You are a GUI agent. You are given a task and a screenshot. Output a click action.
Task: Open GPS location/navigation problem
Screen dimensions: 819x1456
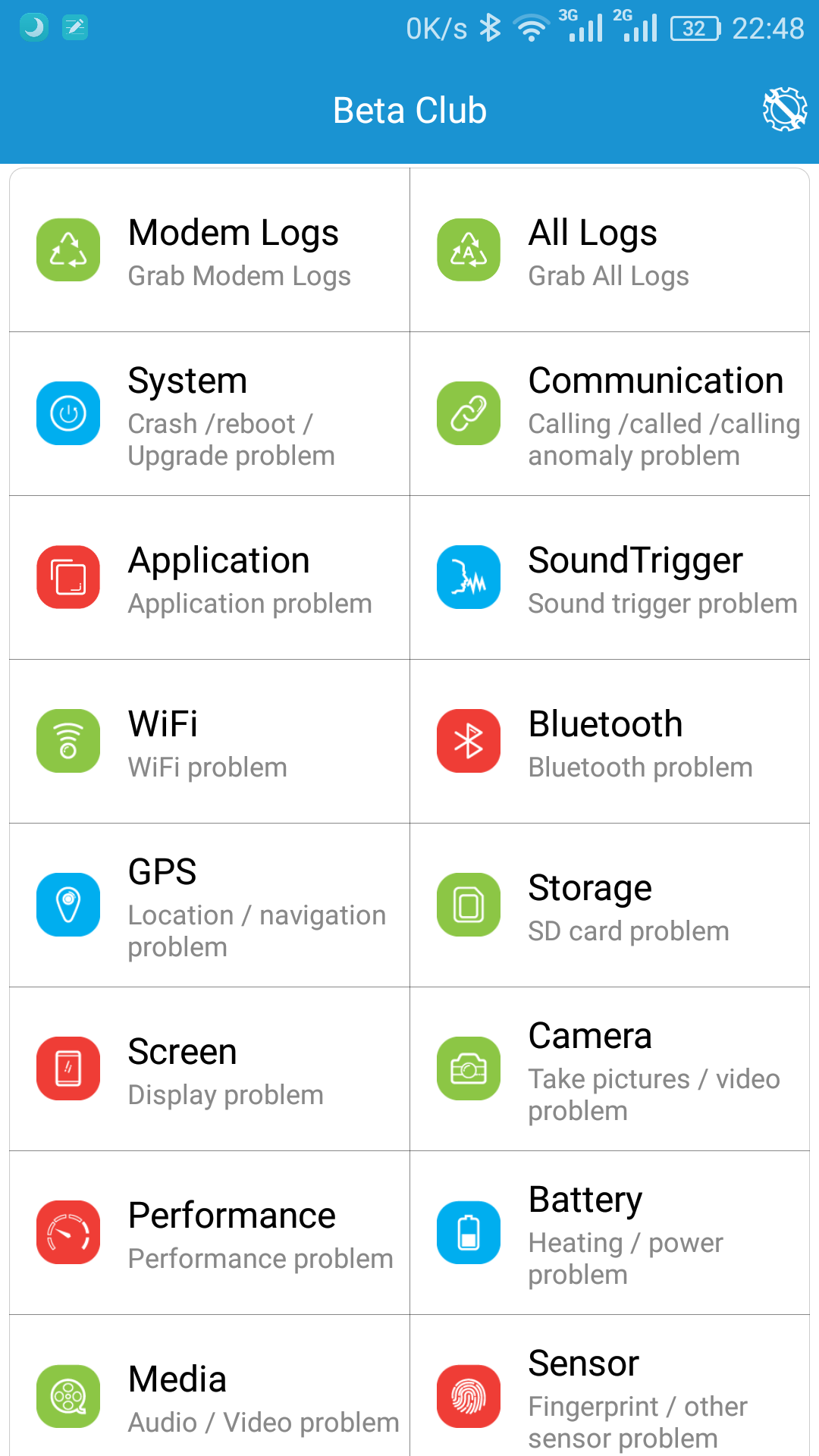(209, 905)
